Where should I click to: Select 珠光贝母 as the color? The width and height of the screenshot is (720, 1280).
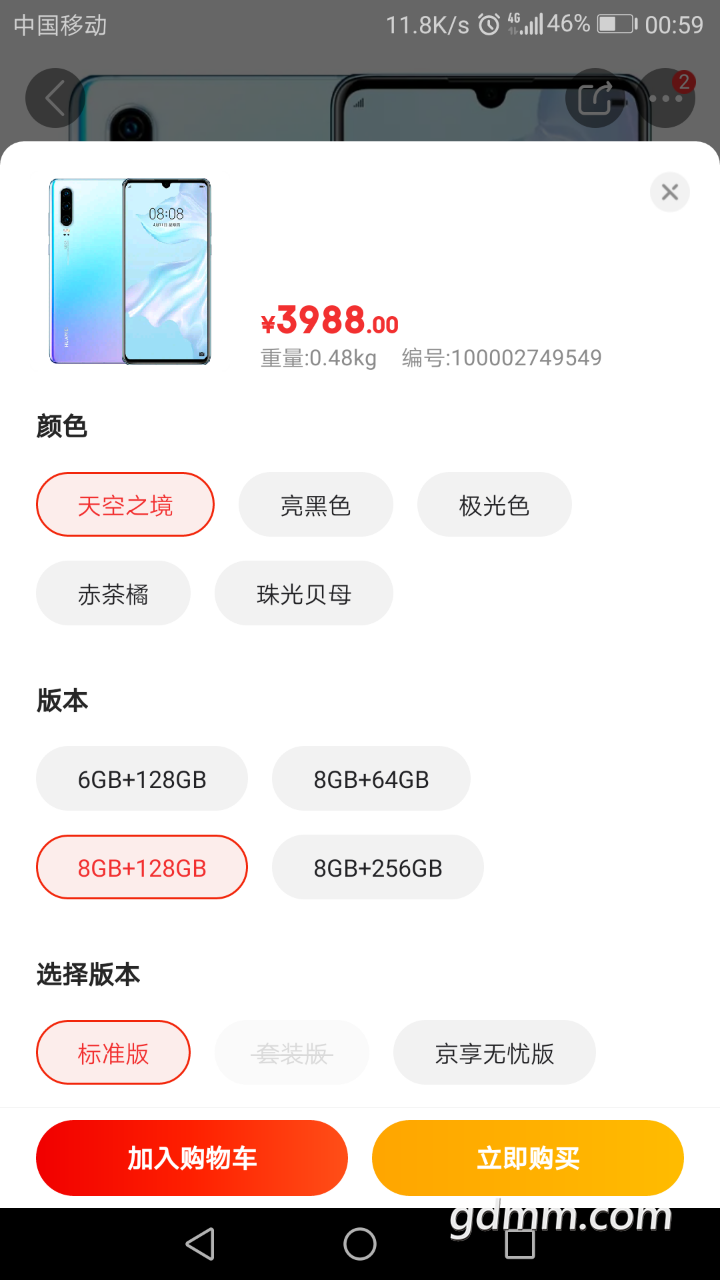click(303, 594)
